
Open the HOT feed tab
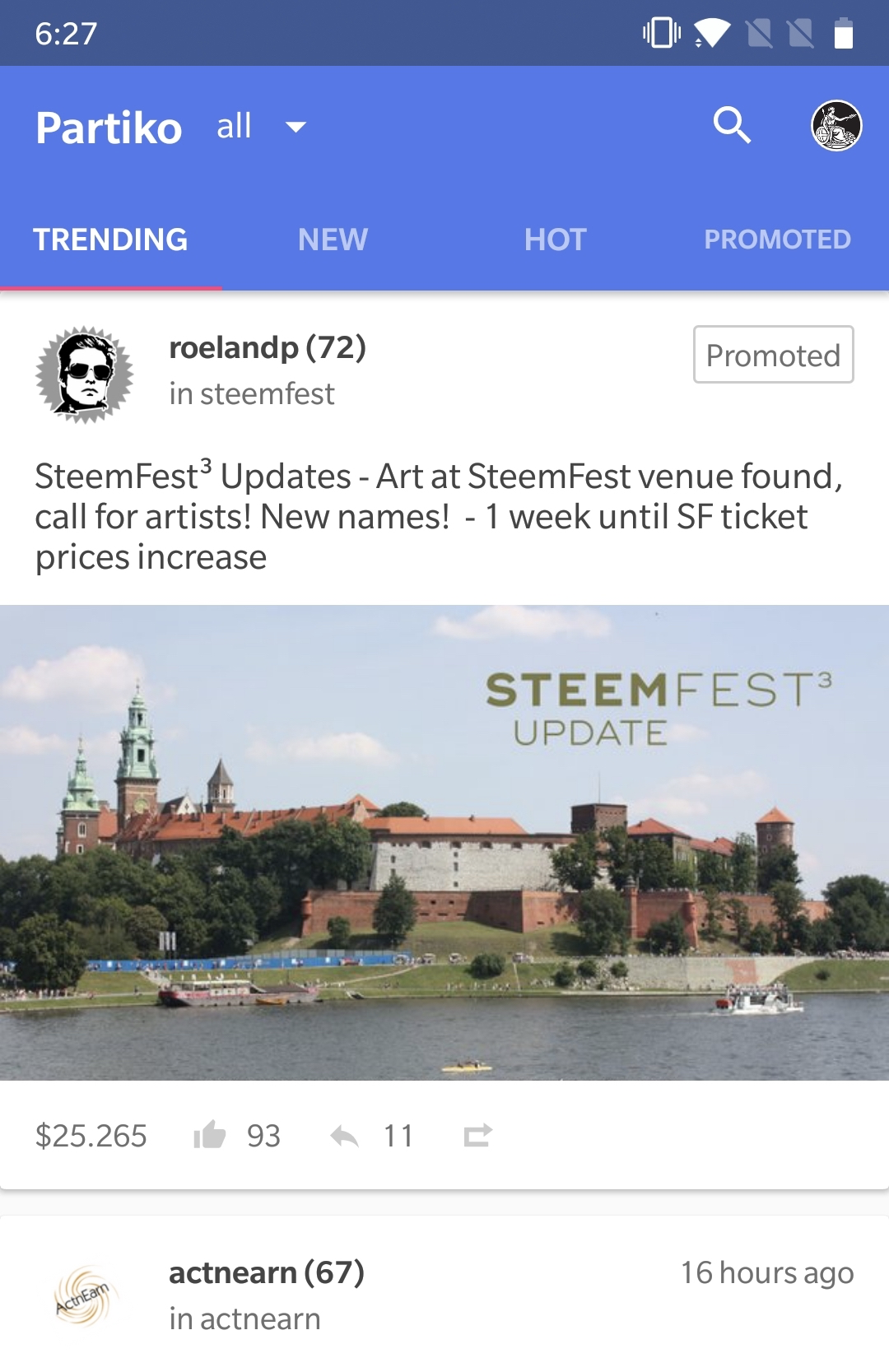[554, 240]
